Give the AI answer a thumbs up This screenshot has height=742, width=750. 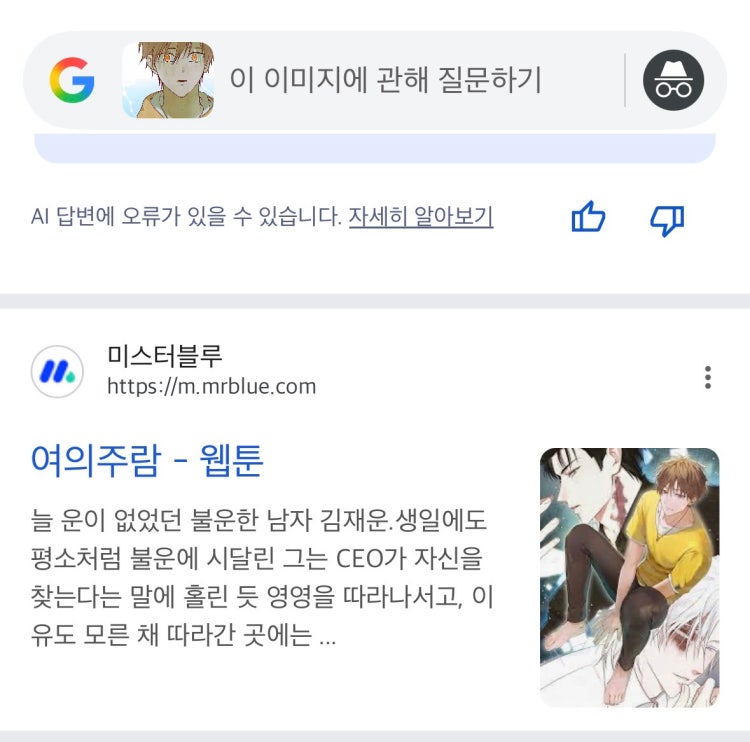(588, 217)
